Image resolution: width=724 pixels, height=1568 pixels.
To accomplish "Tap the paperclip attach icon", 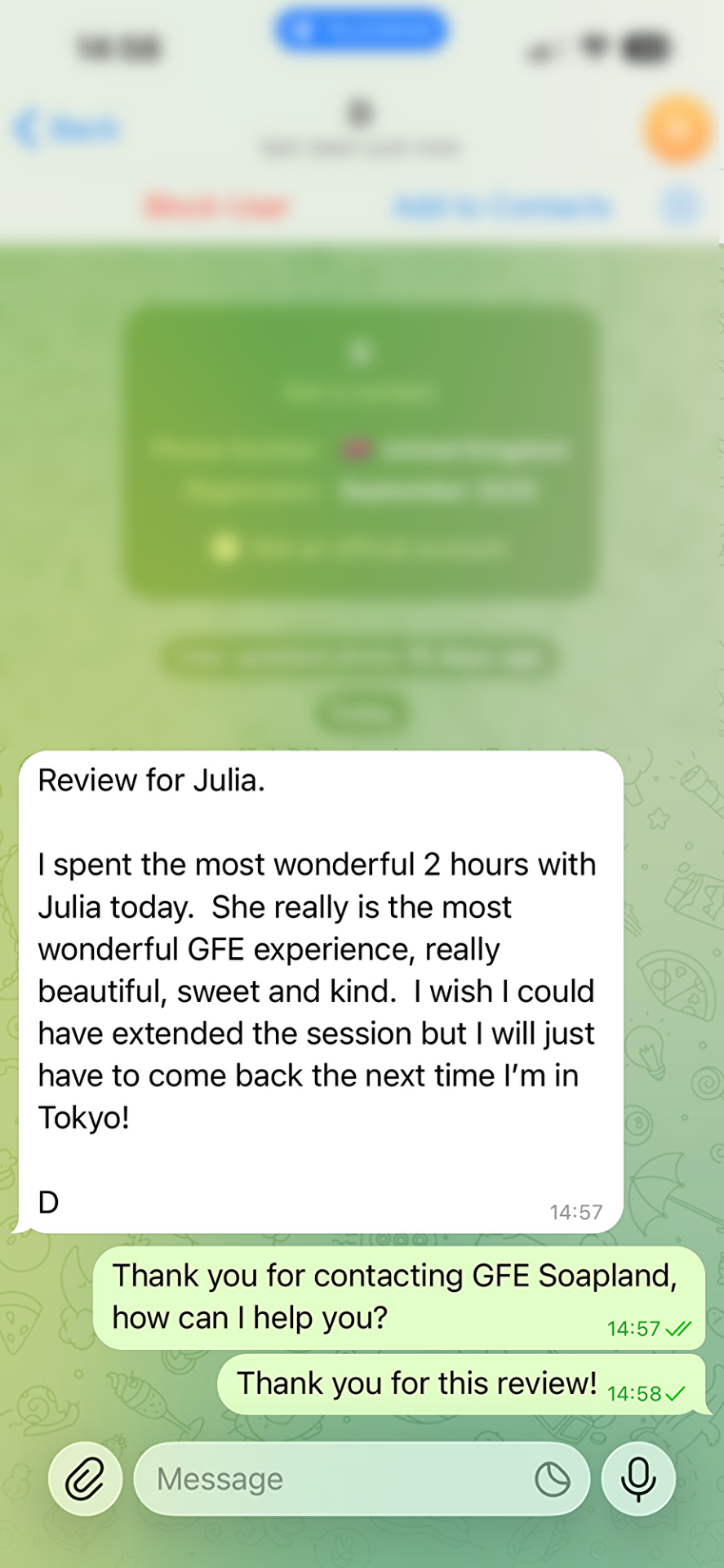I will point(85,1479).
